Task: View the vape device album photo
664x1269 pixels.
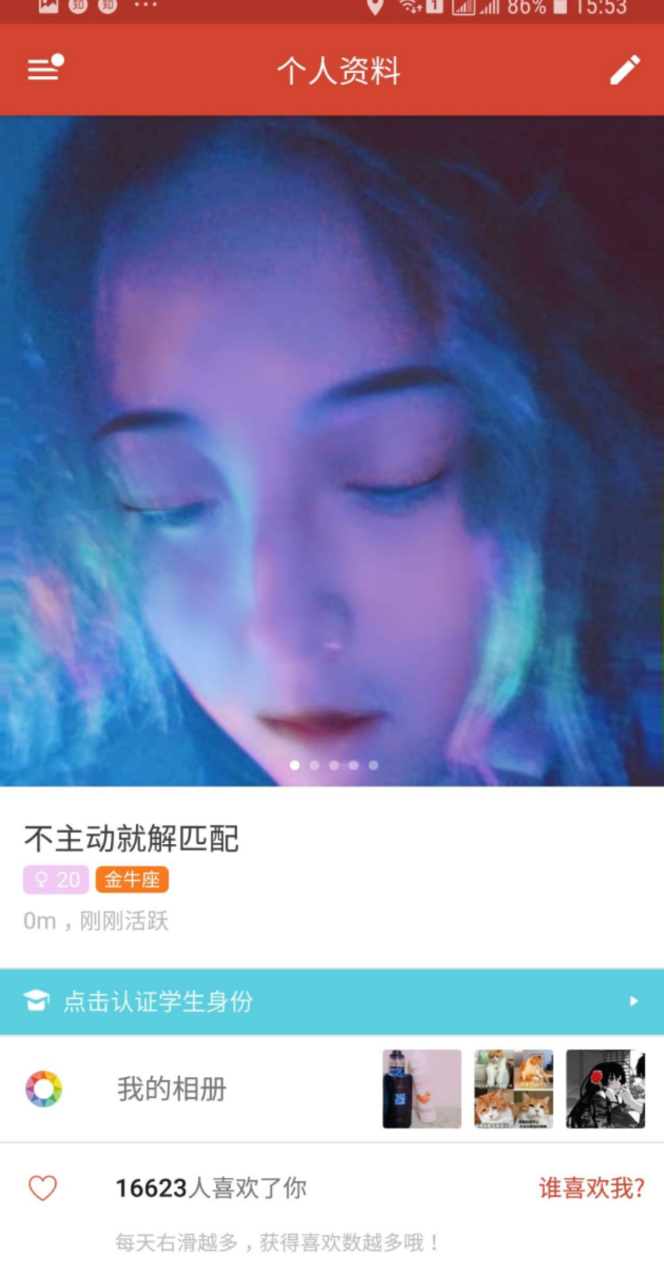Action: pyautogui.click(x=422, y=1089)
